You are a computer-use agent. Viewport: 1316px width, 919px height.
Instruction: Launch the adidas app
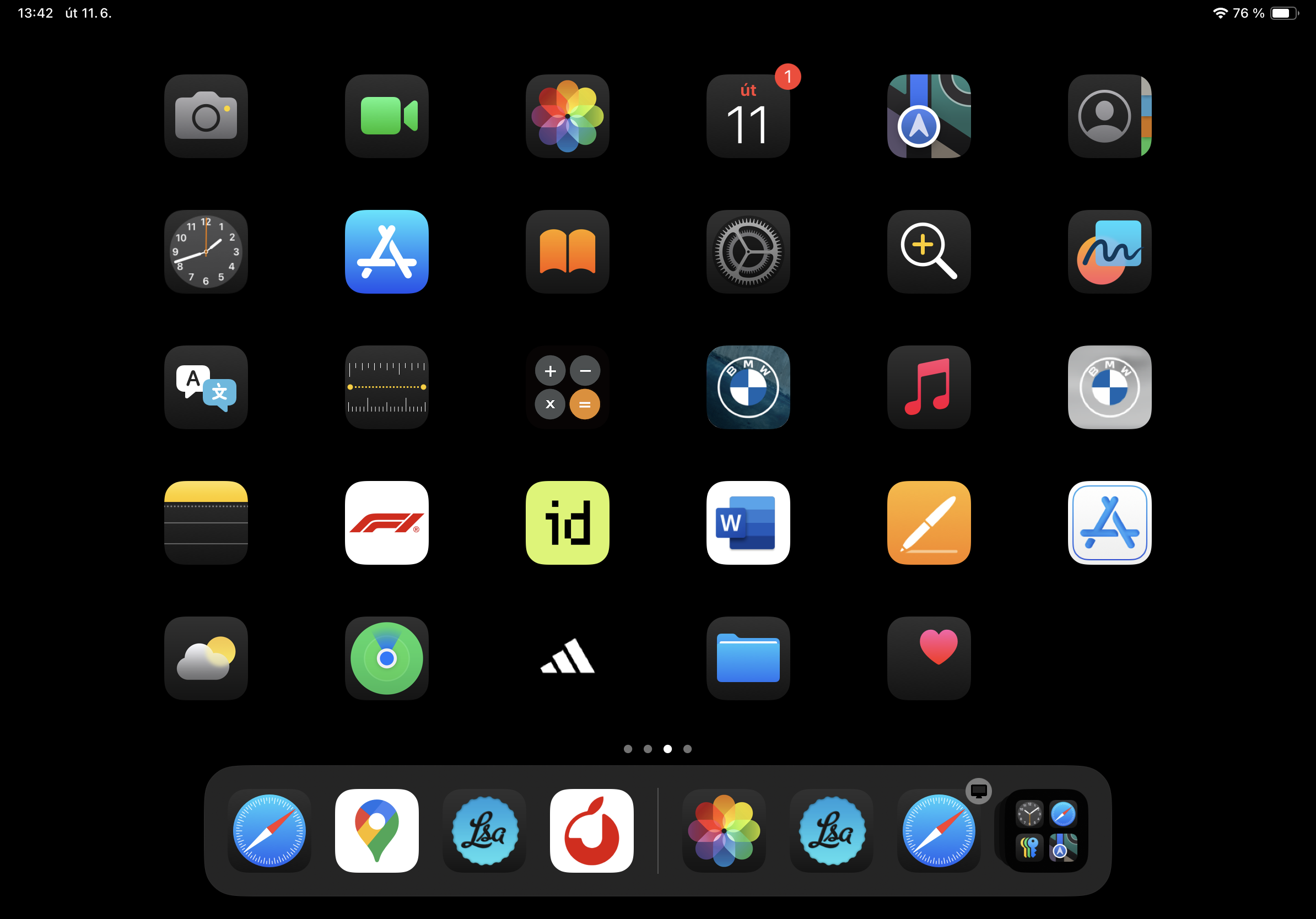(x=567, y=658)
